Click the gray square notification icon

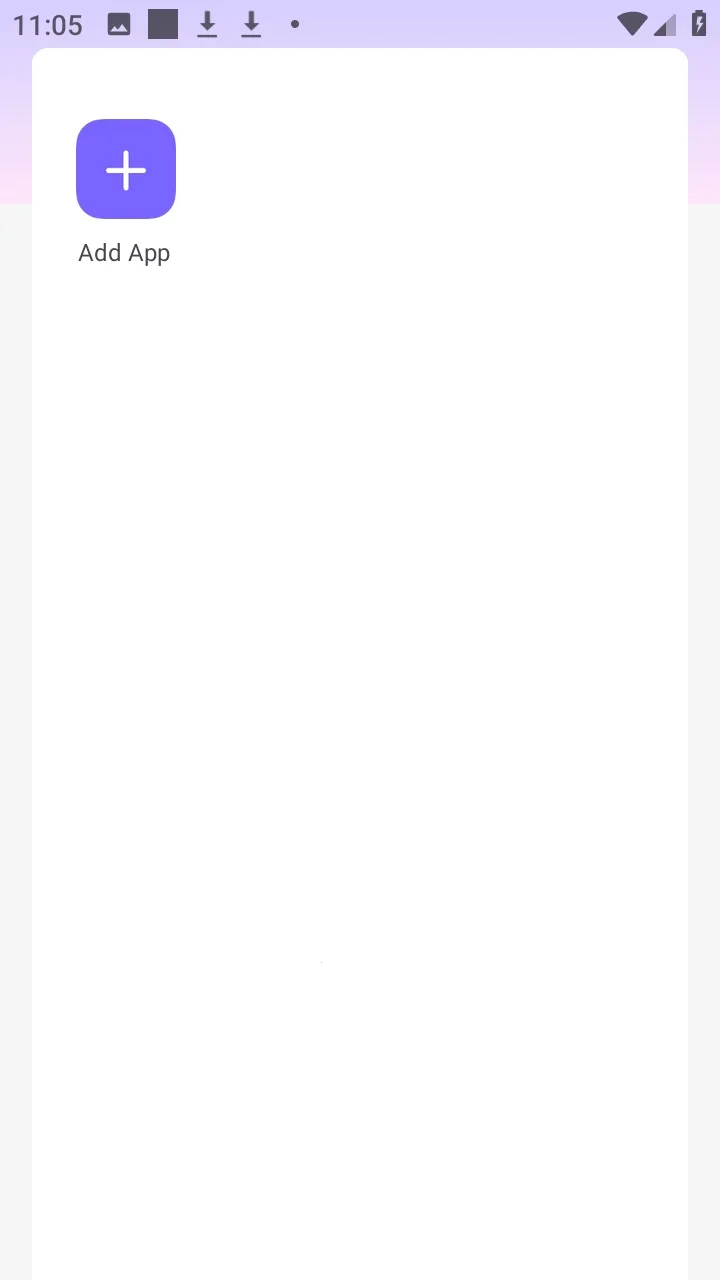(x=162, y=24)
